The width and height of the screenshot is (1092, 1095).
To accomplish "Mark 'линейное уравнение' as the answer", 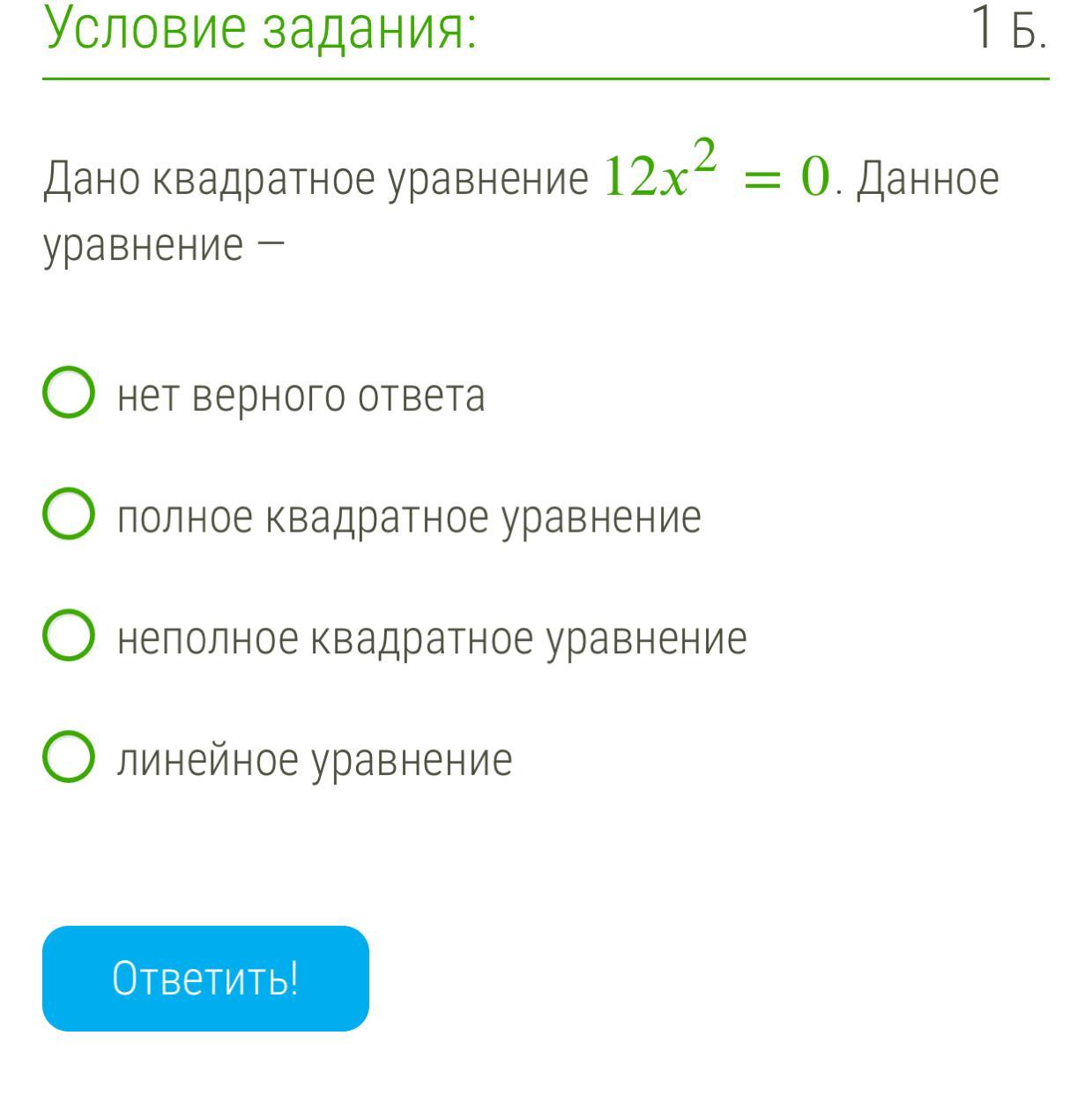I will [x=69, y=757].
